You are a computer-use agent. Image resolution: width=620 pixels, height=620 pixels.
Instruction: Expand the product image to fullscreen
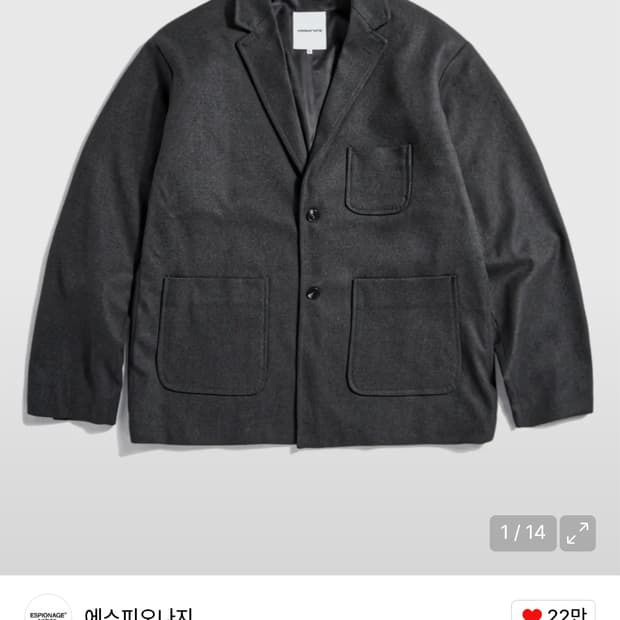point(577,533)
